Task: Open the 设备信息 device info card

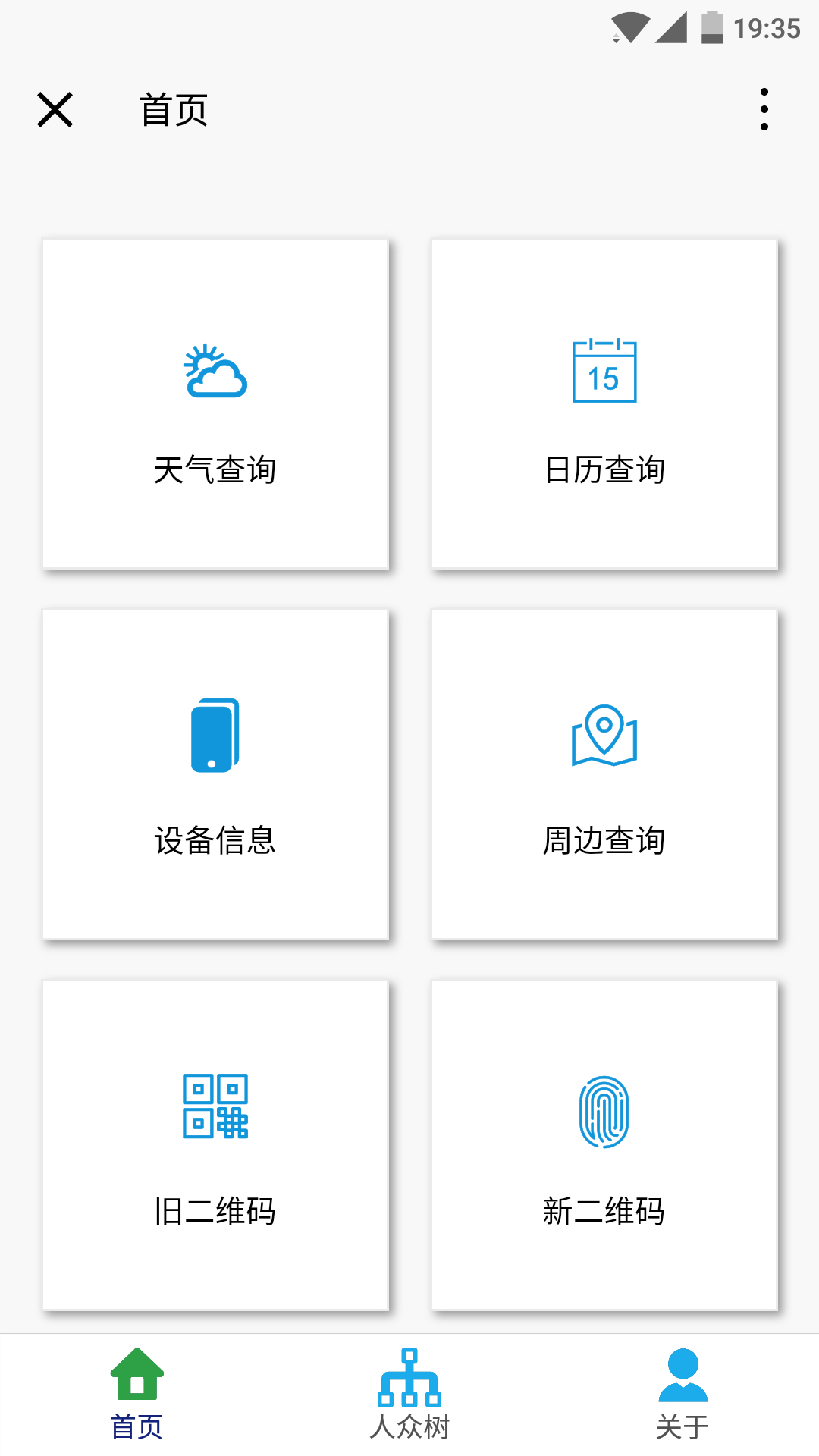Action: tap(215, 775)
